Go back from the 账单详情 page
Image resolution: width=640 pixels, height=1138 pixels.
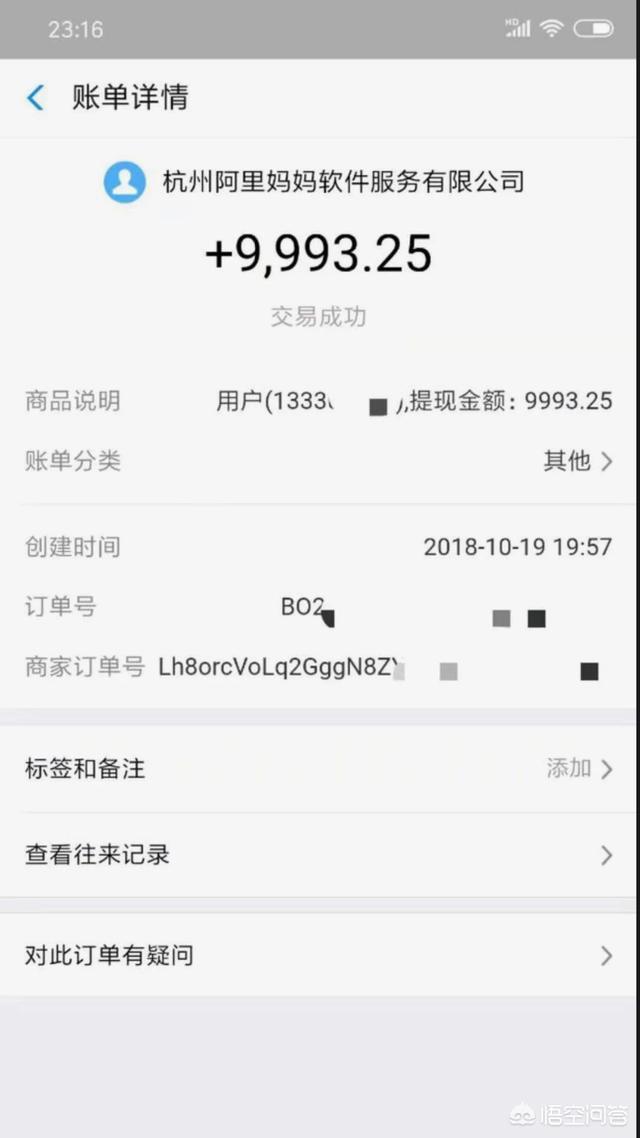35,97
